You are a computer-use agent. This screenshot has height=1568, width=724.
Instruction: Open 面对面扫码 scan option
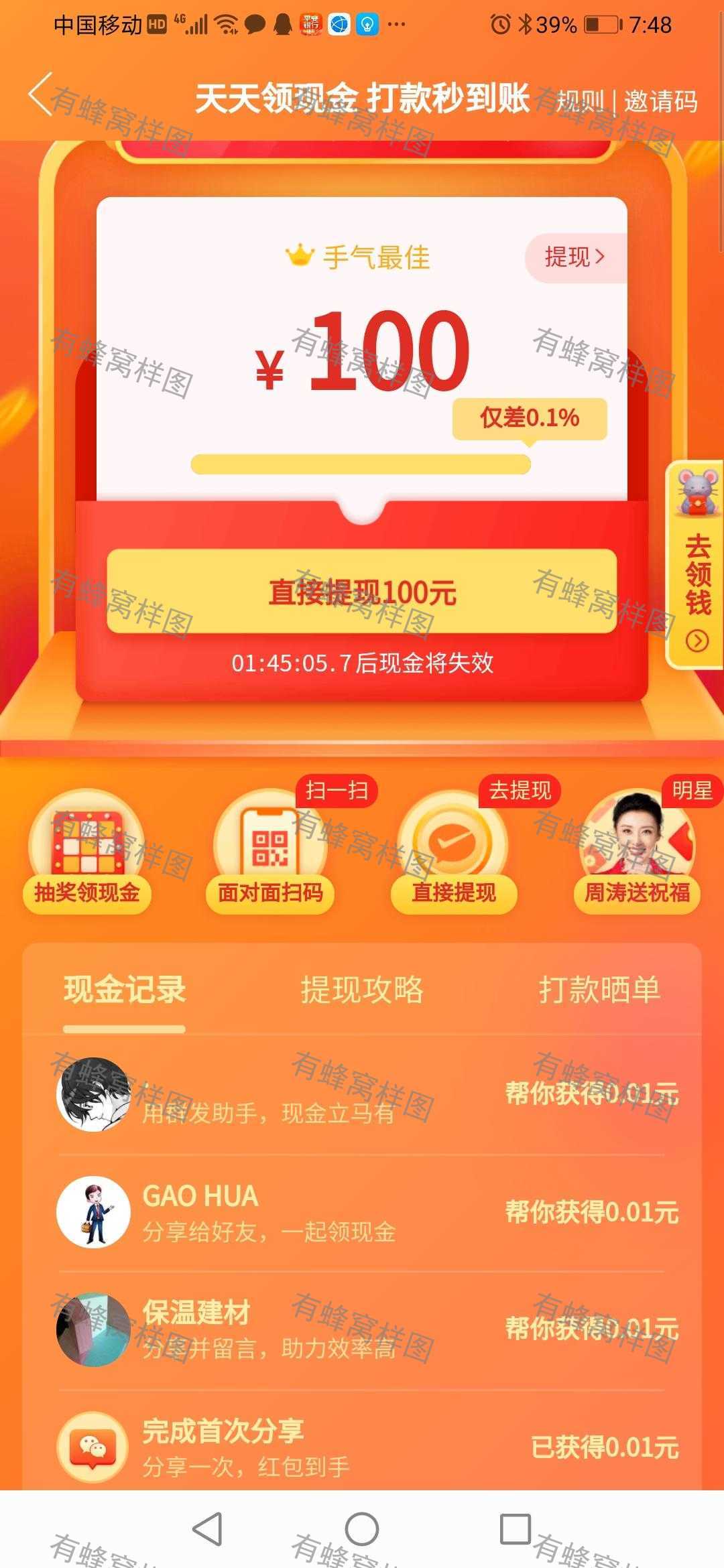click(270, 852)
